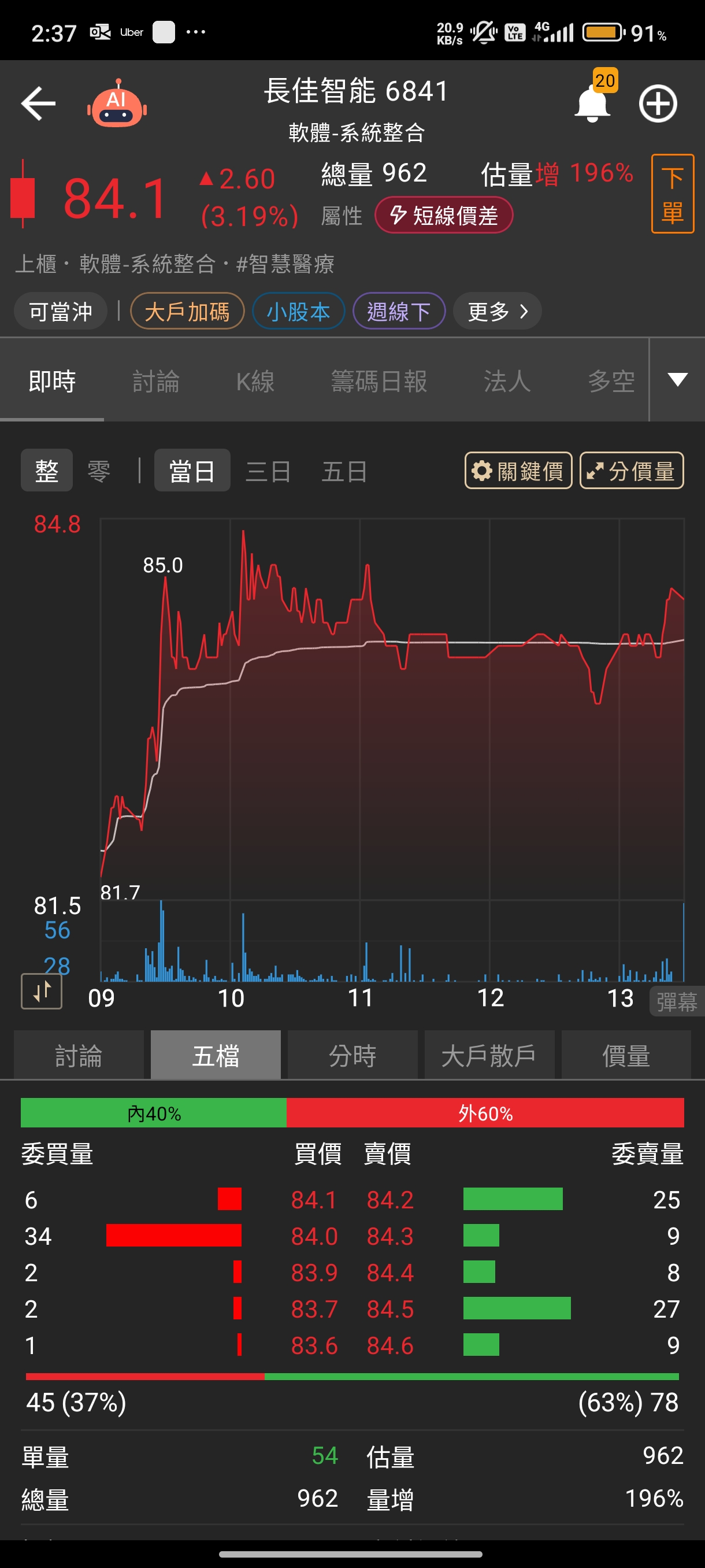
Task: Switch to the 大戶散戶 sub-tab
Action: tap(488, 1055)
